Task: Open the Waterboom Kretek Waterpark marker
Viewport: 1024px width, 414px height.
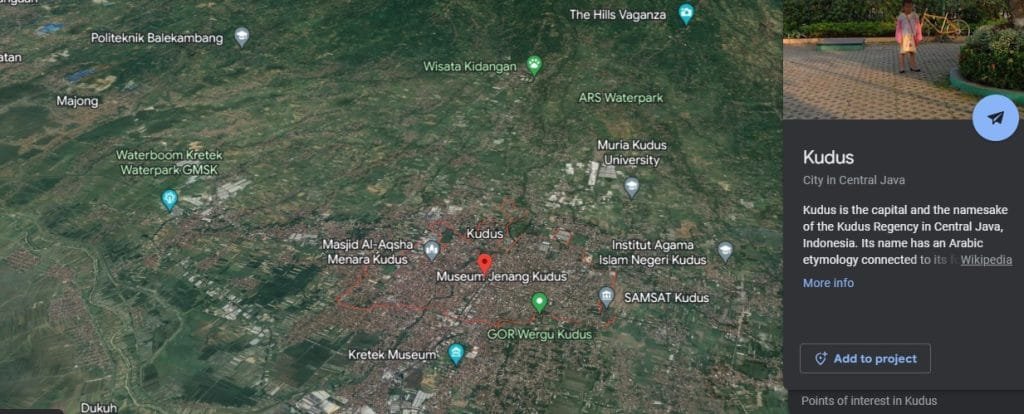Action: [170, 200]
